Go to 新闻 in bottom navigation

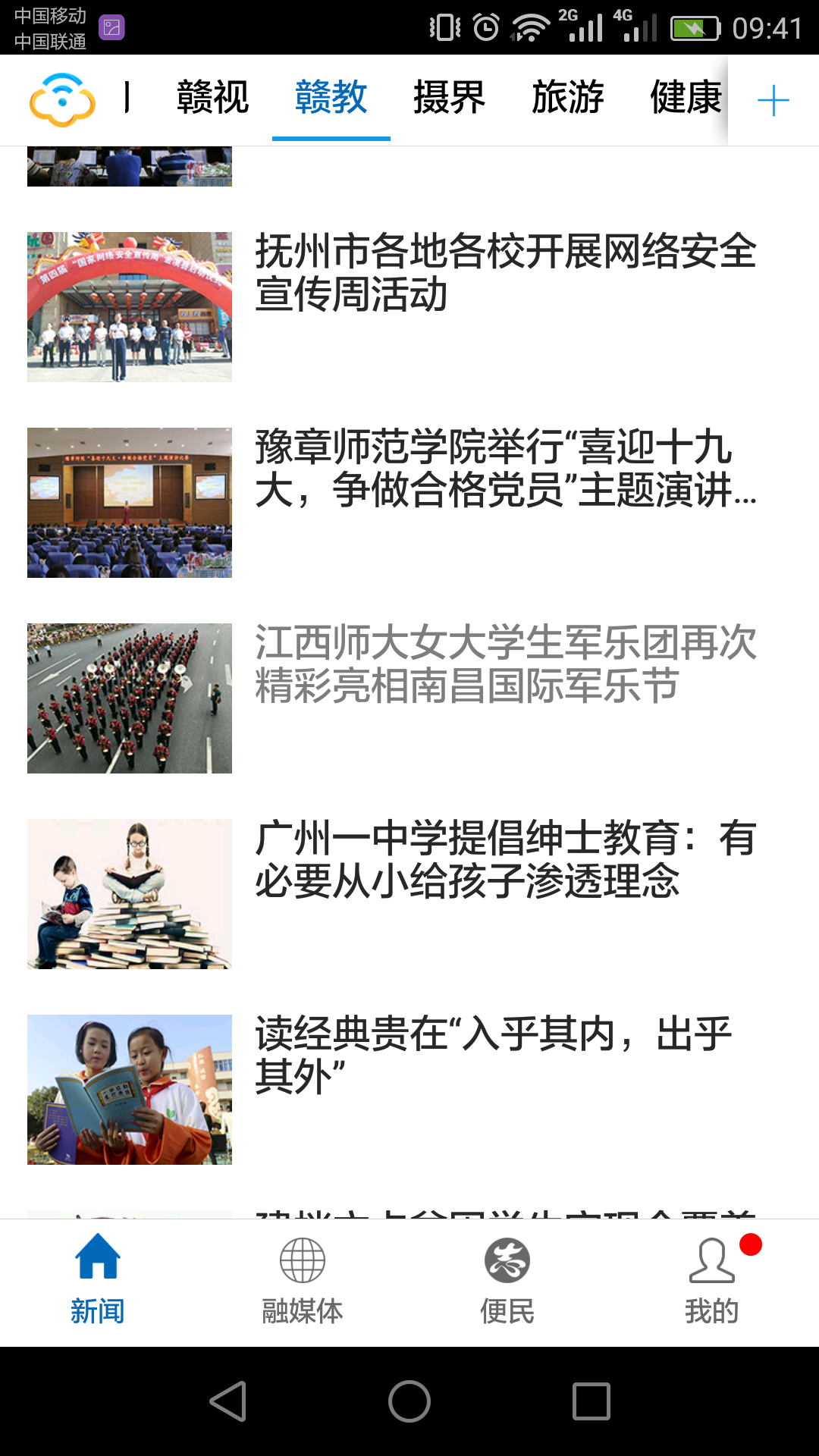[x=98, y=1280]
